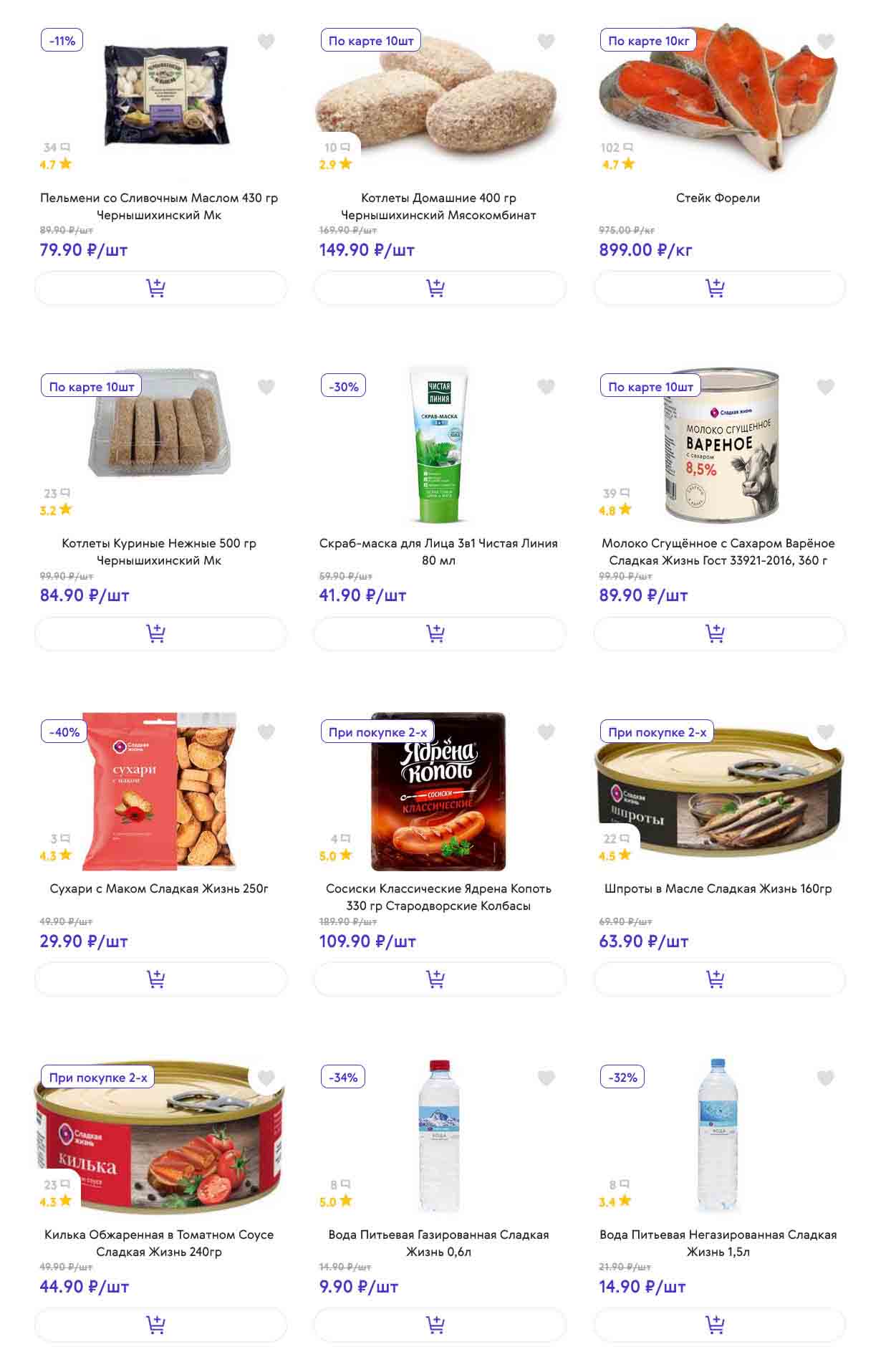Image resolution: width=896 pixels, height=1357 pixels.
Task: Favorite the Котлеты Домашние 400 гр item
Action: 546,42
